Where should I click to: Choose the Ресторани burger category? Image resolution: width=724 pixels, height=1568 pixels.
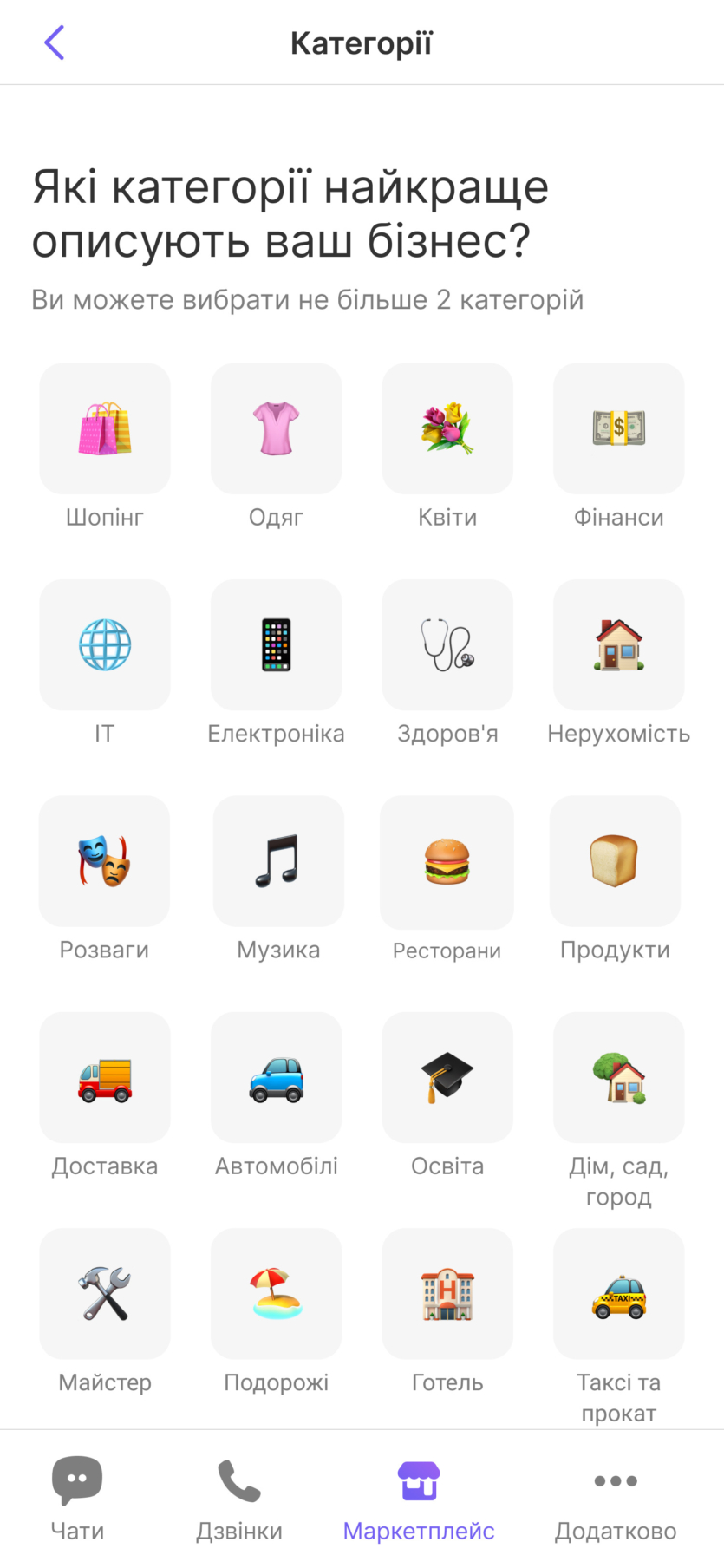[447, 861]
